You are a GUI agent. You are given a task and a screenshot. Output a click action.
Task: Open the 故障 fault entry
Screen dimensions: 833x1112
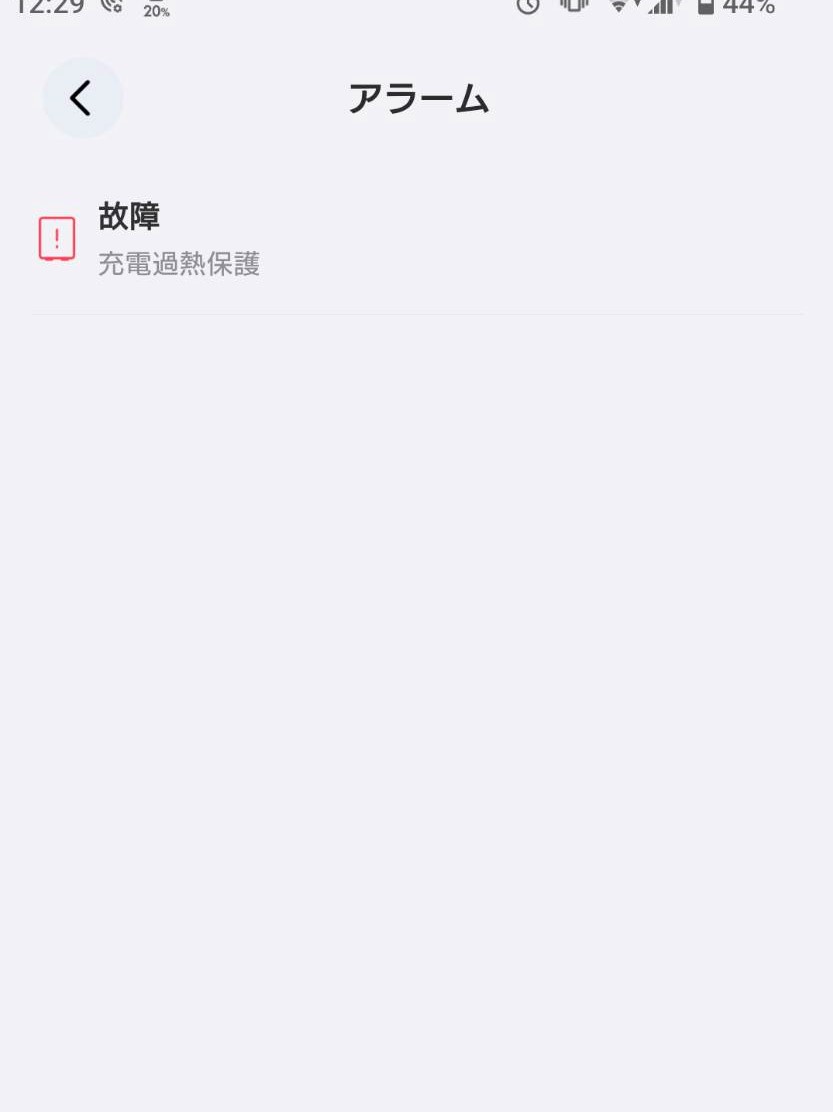coord(129,217)
